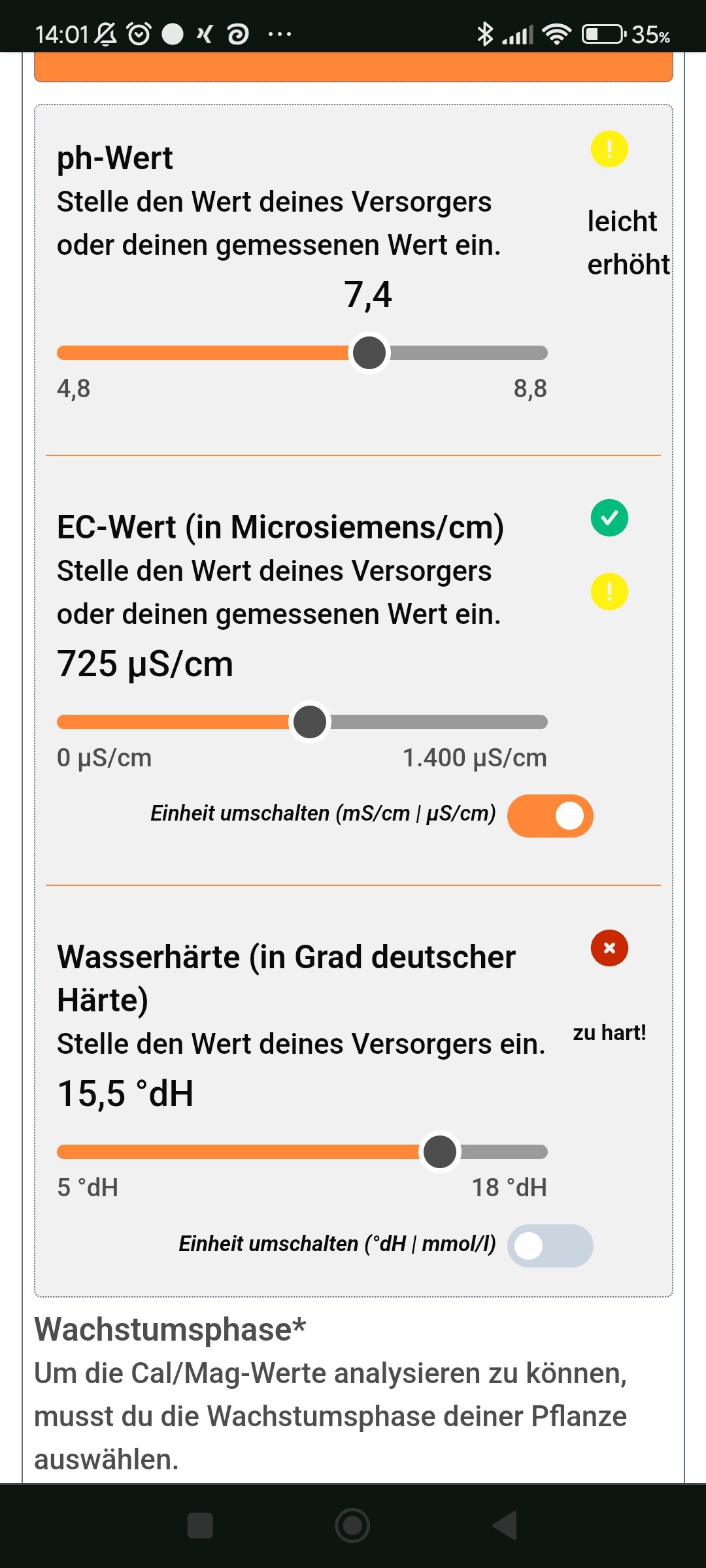706x1568 pixels.
Task: Switch hardness unit to mmol/l
Action: pyautogui.click(x=550, y=1246)
